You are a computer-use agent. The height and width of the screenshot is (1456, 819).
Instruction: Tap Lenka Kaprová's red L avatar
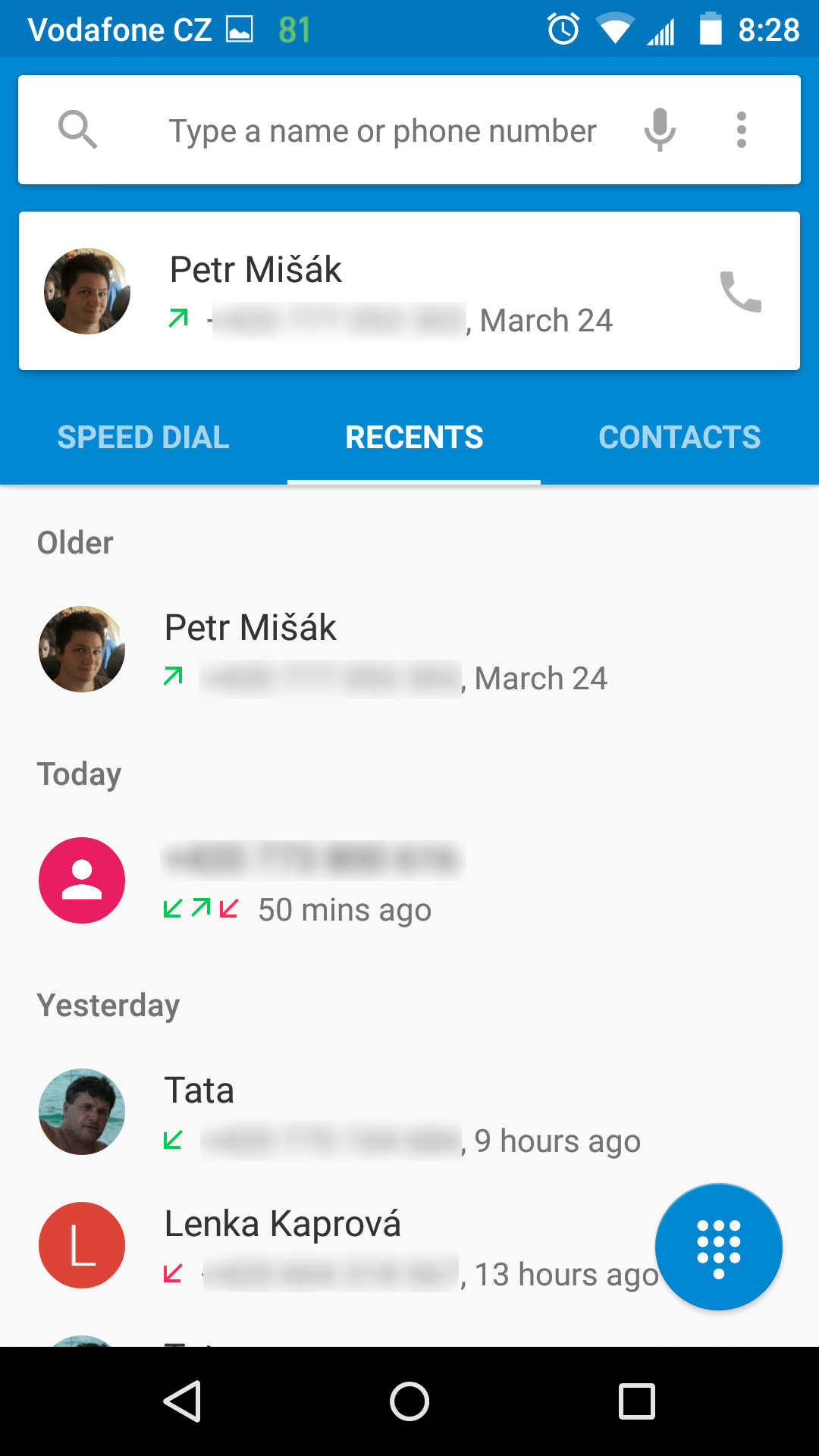point(82,1245)
